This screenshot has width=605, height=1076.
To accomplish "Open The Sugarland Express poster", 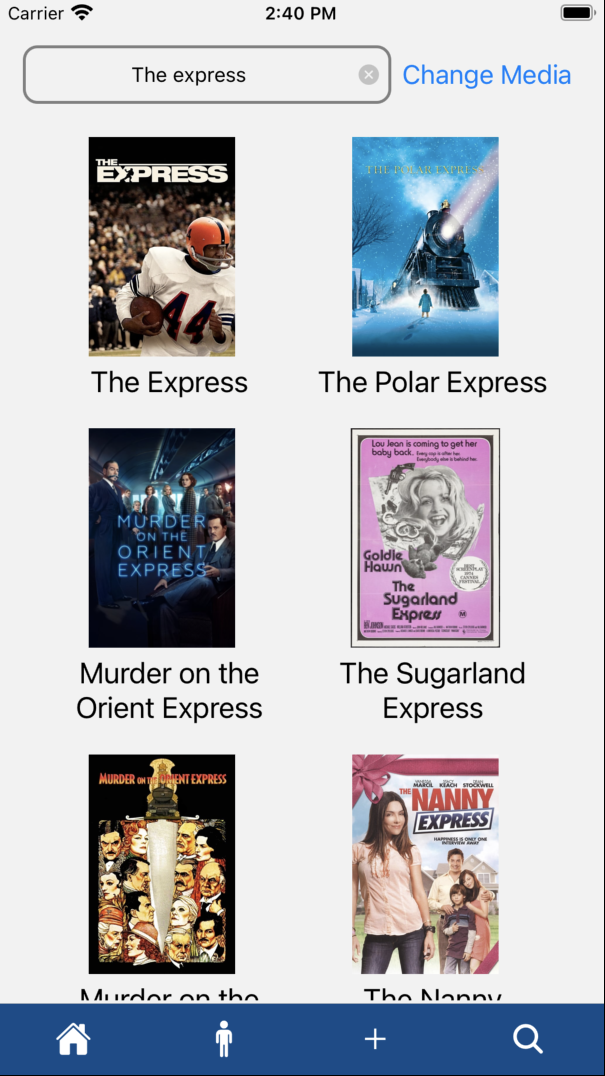I will tap(425, 538).
